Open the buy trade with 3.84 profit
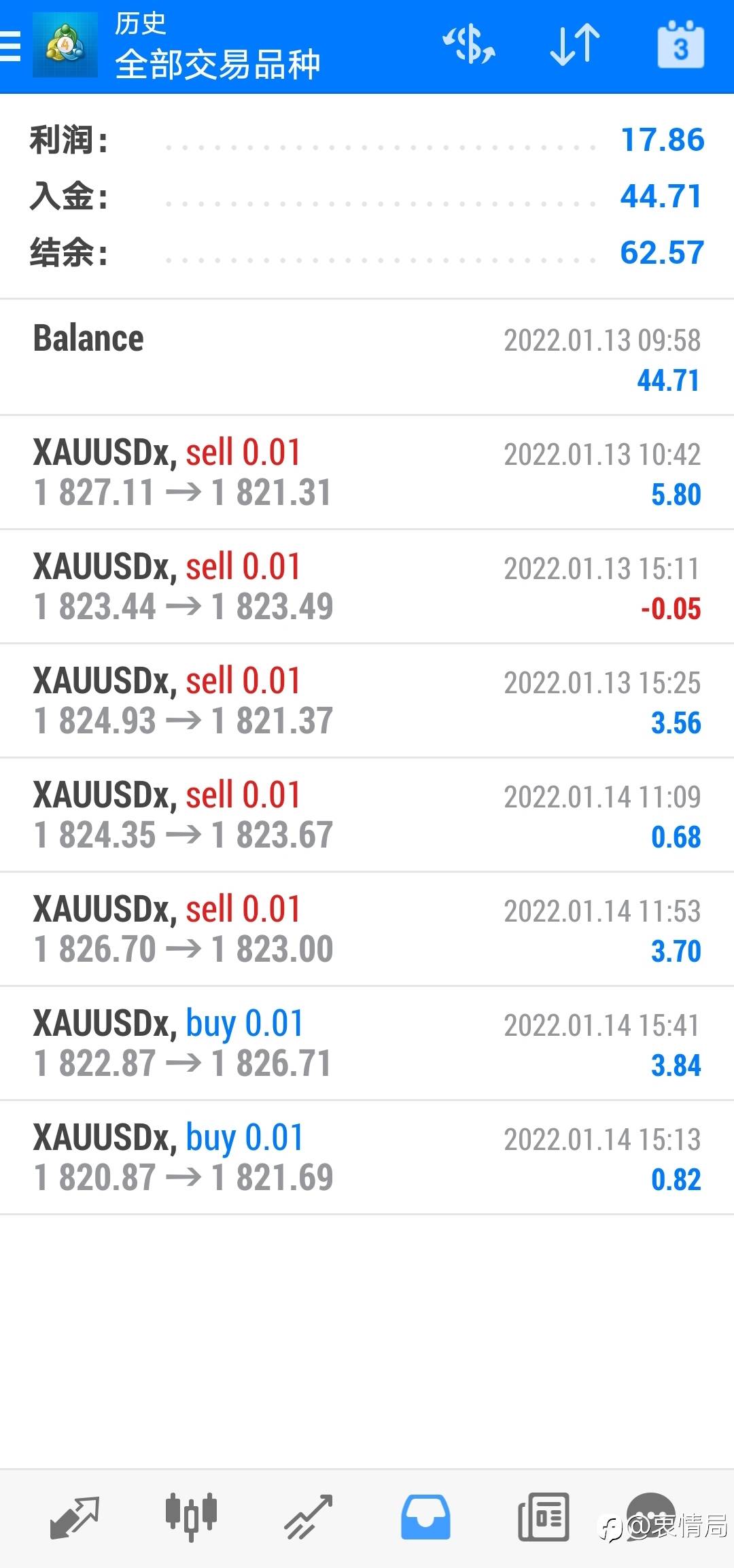 pyautogui.click(x=367, y=1043)
